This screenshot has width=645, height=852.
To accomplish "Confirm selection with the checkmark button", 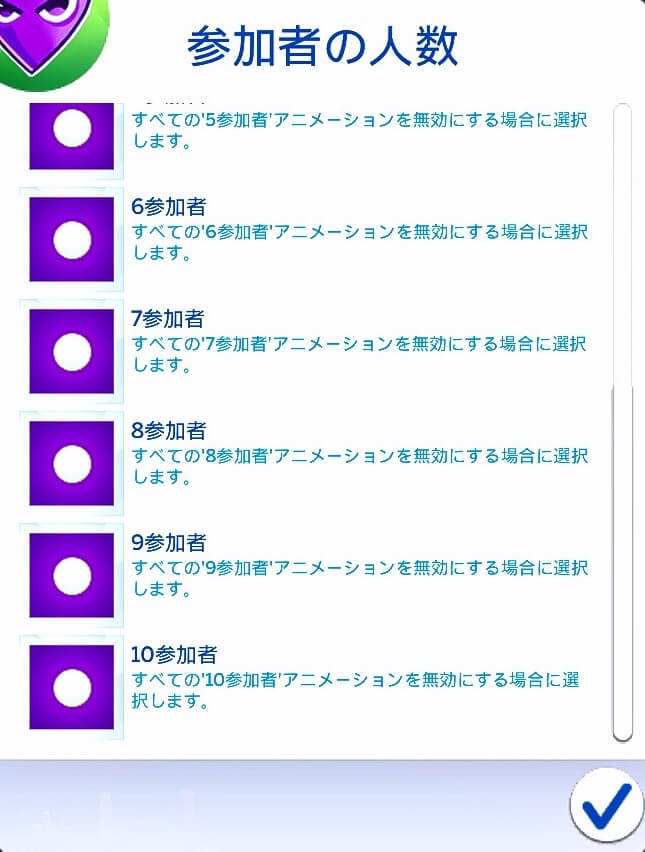I will coord(606,805).
